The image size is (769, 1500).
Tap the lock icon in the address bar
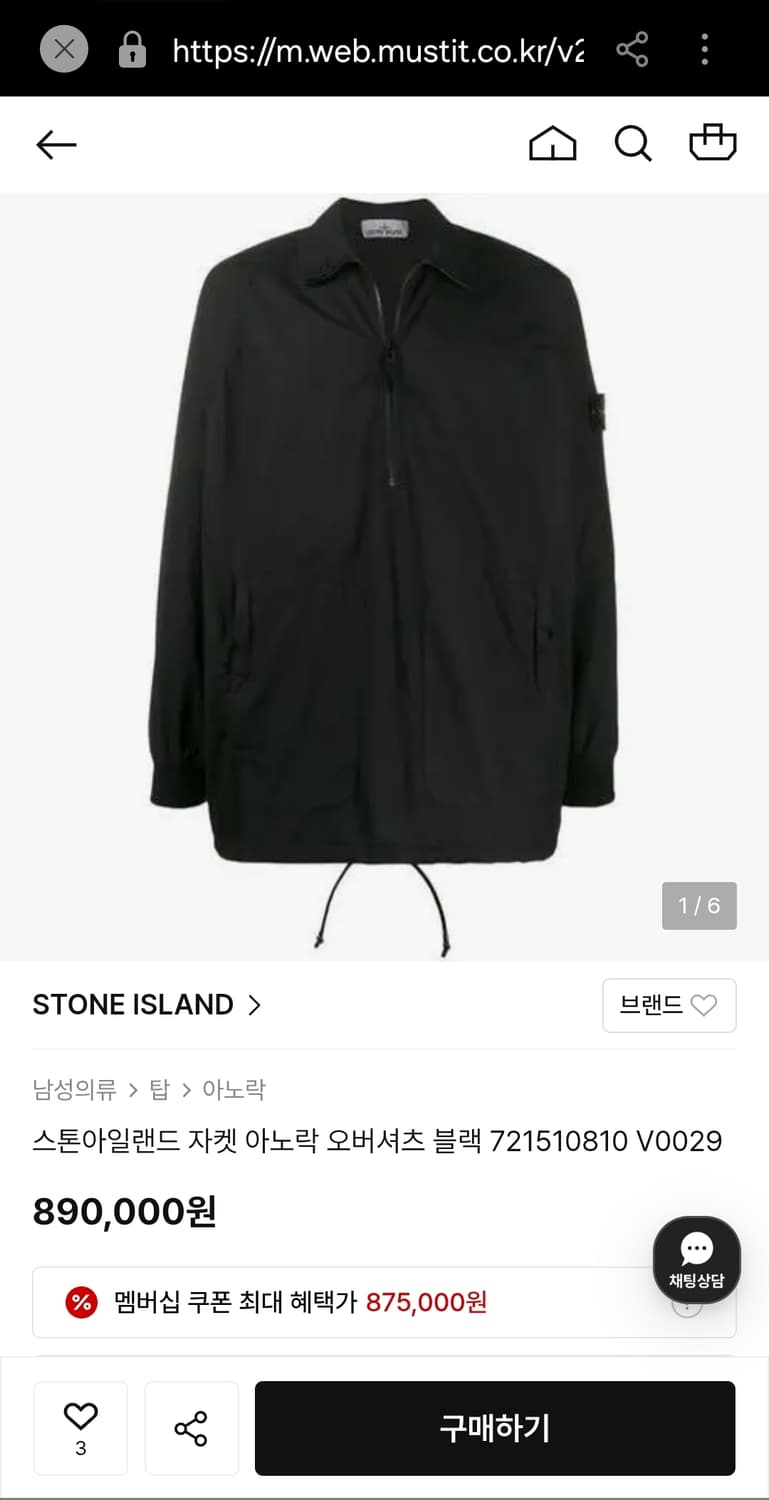pyautogui.click(x=134, y=48)
